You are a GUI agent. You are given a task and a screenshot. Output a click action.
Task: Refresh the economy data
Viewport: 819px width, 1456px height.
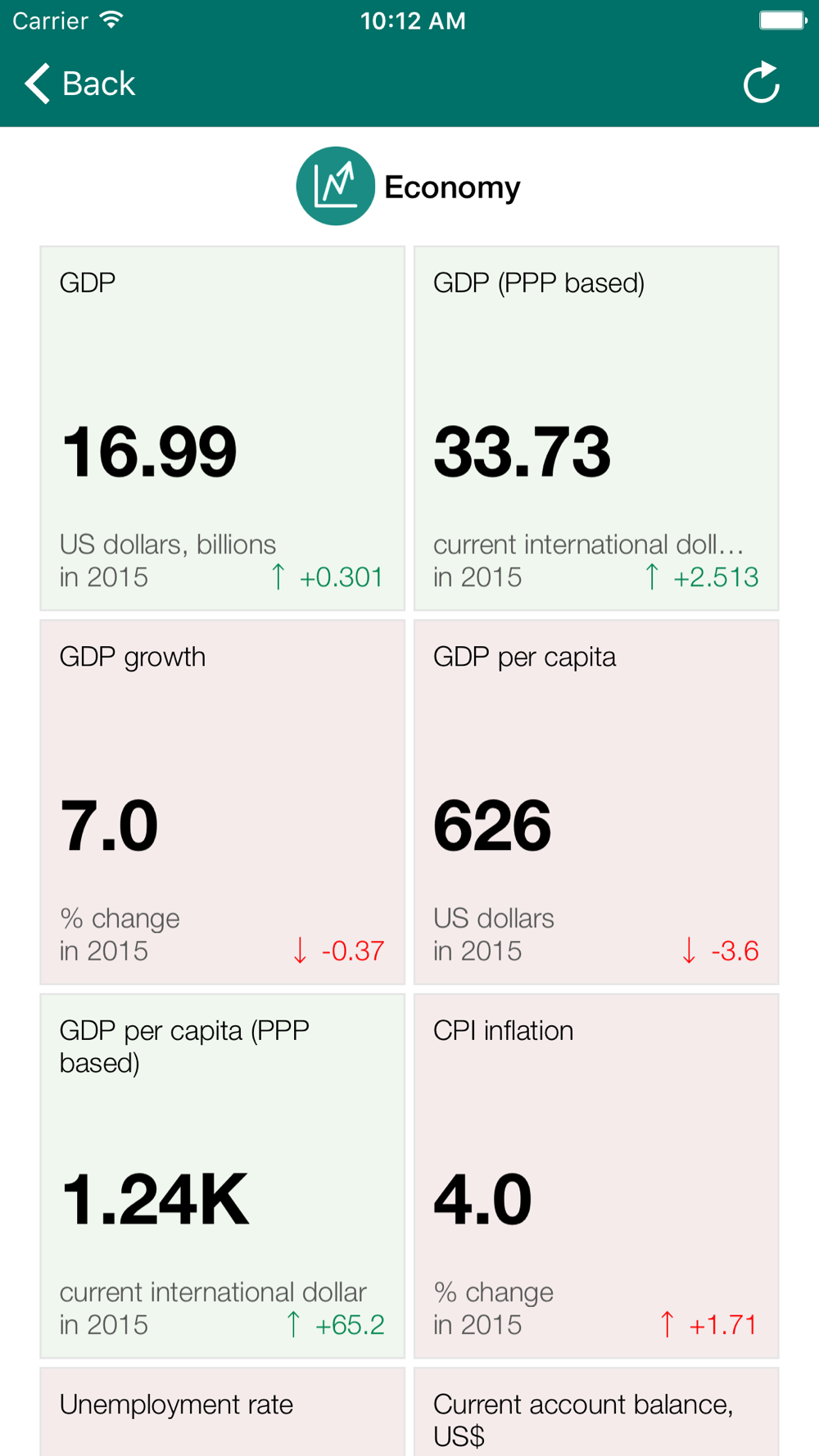tap(761, 83)
